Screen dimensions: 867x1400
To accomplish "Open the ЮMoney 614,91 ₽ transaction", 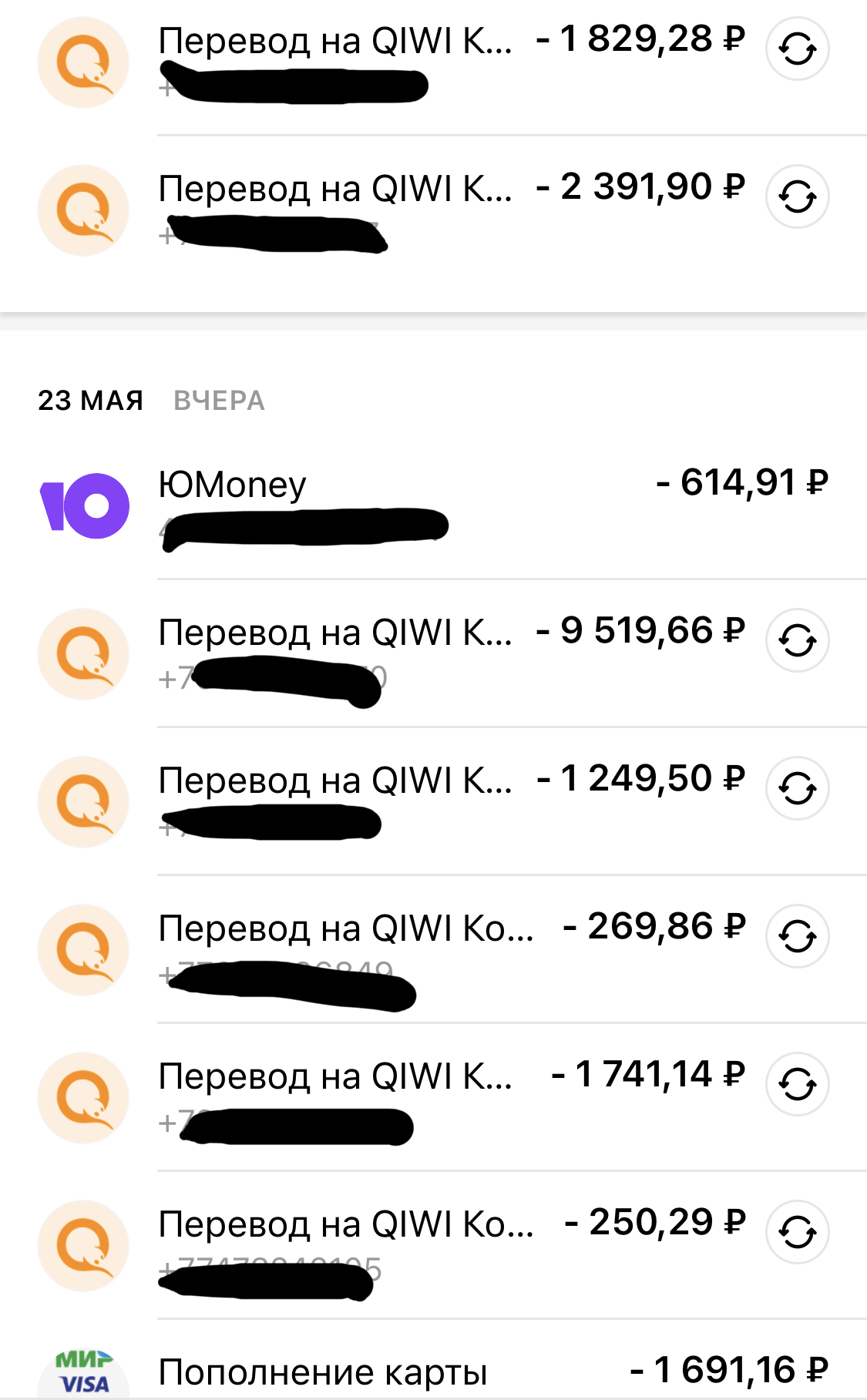I will tap(433, 505).
